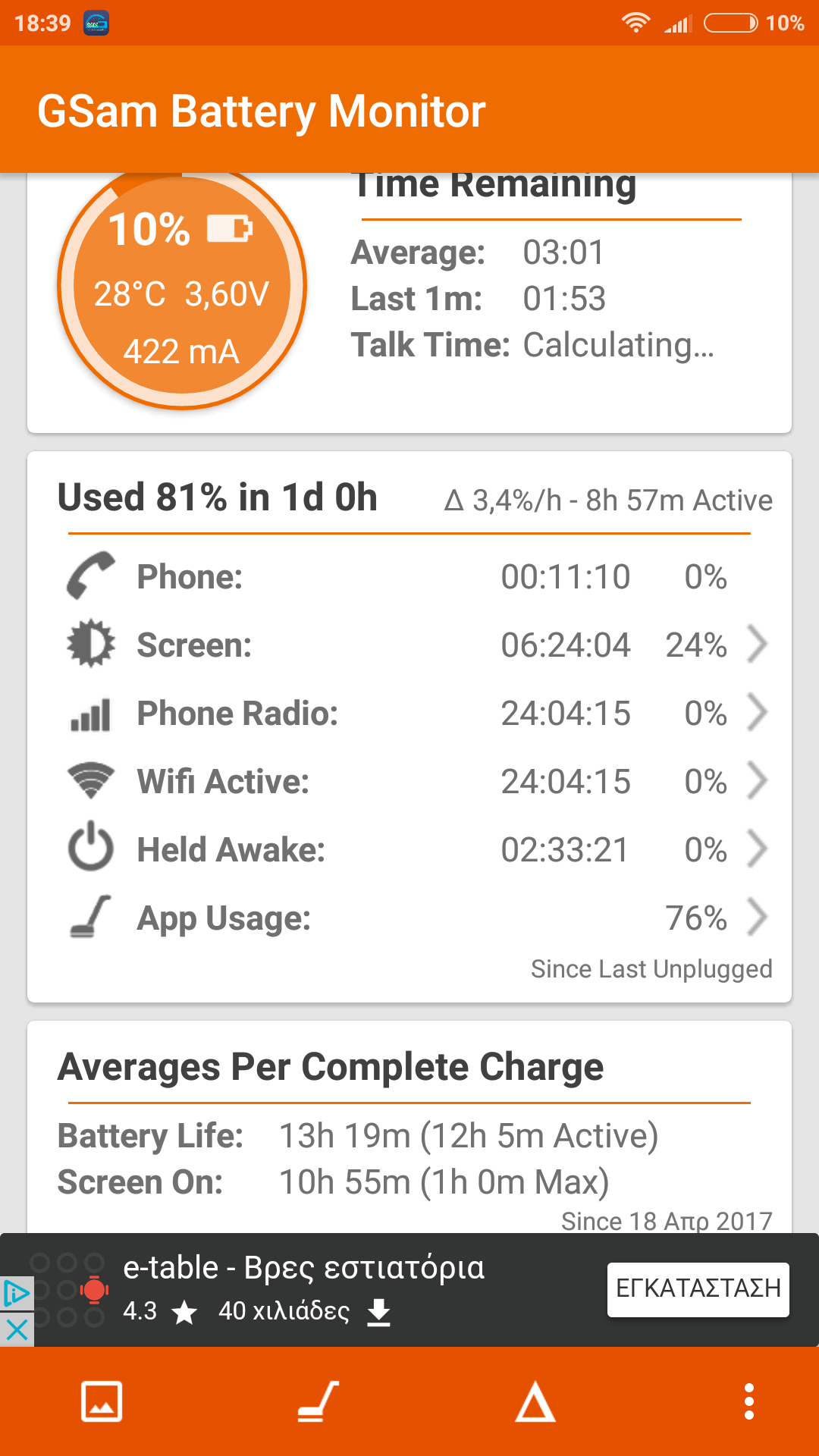
Task: Open the chart image icon in bottom bar
Action: 102,1401
